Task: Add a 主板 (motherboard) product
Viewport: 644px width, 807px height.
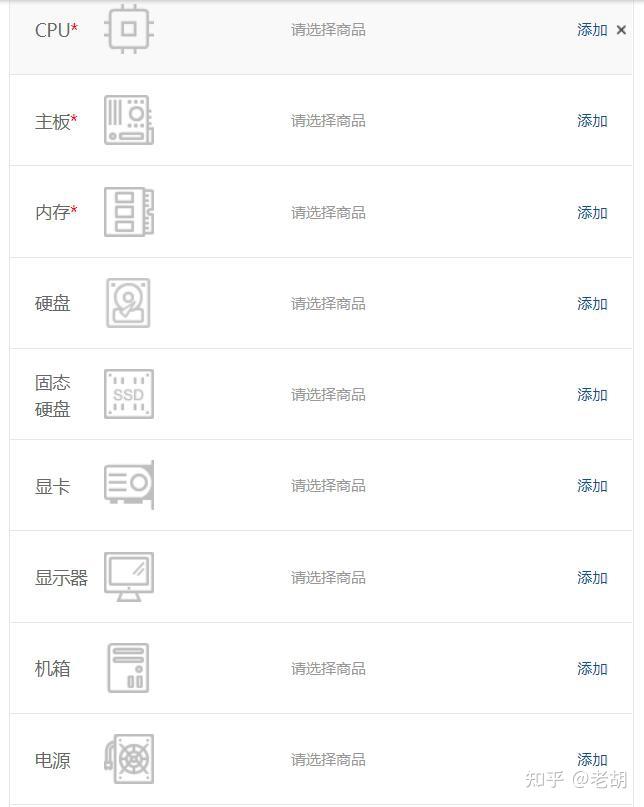Action: pos(592,121)
